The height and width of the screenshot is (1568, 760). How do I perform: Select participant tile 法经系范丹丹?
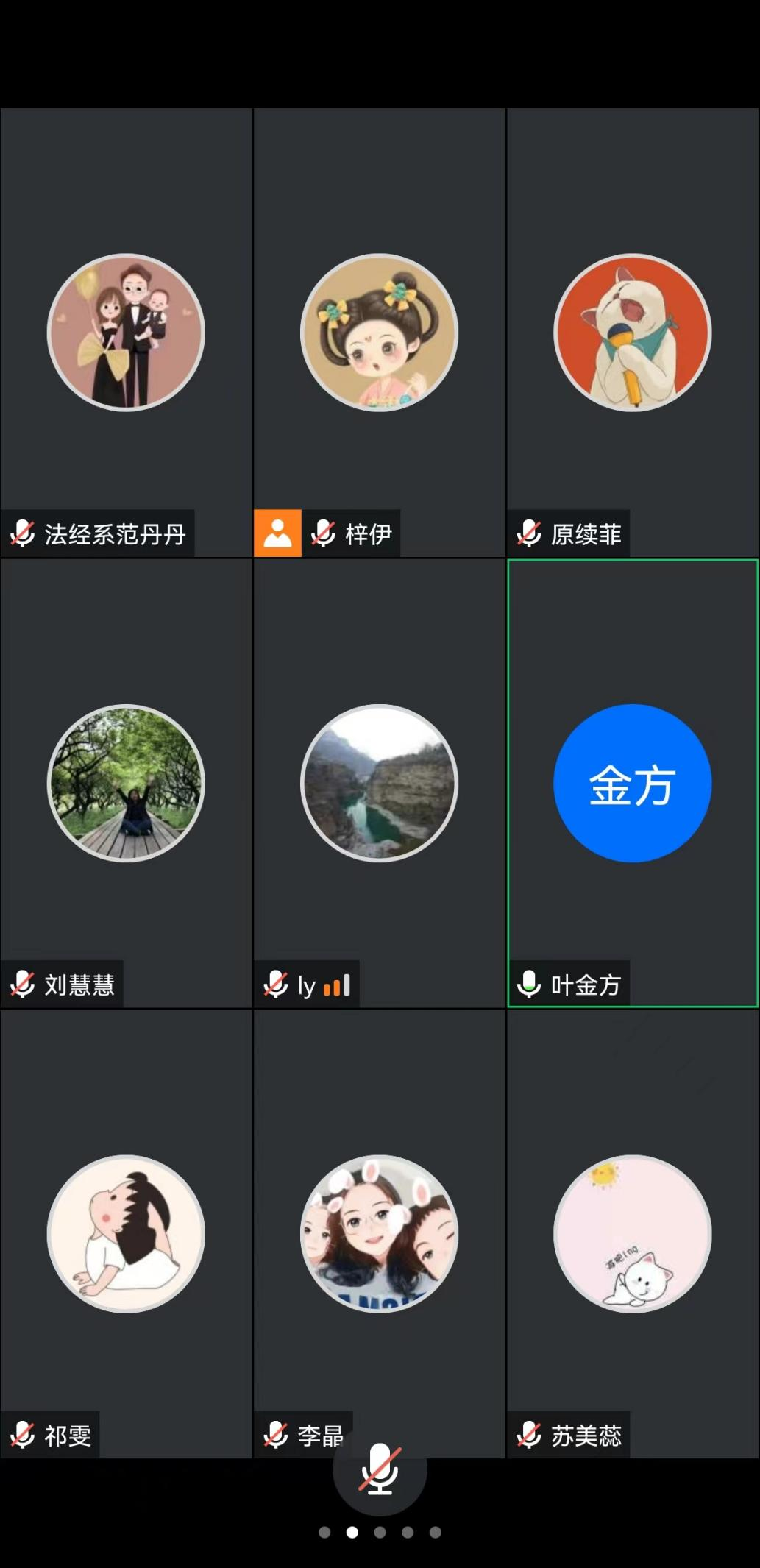(126, 333)
